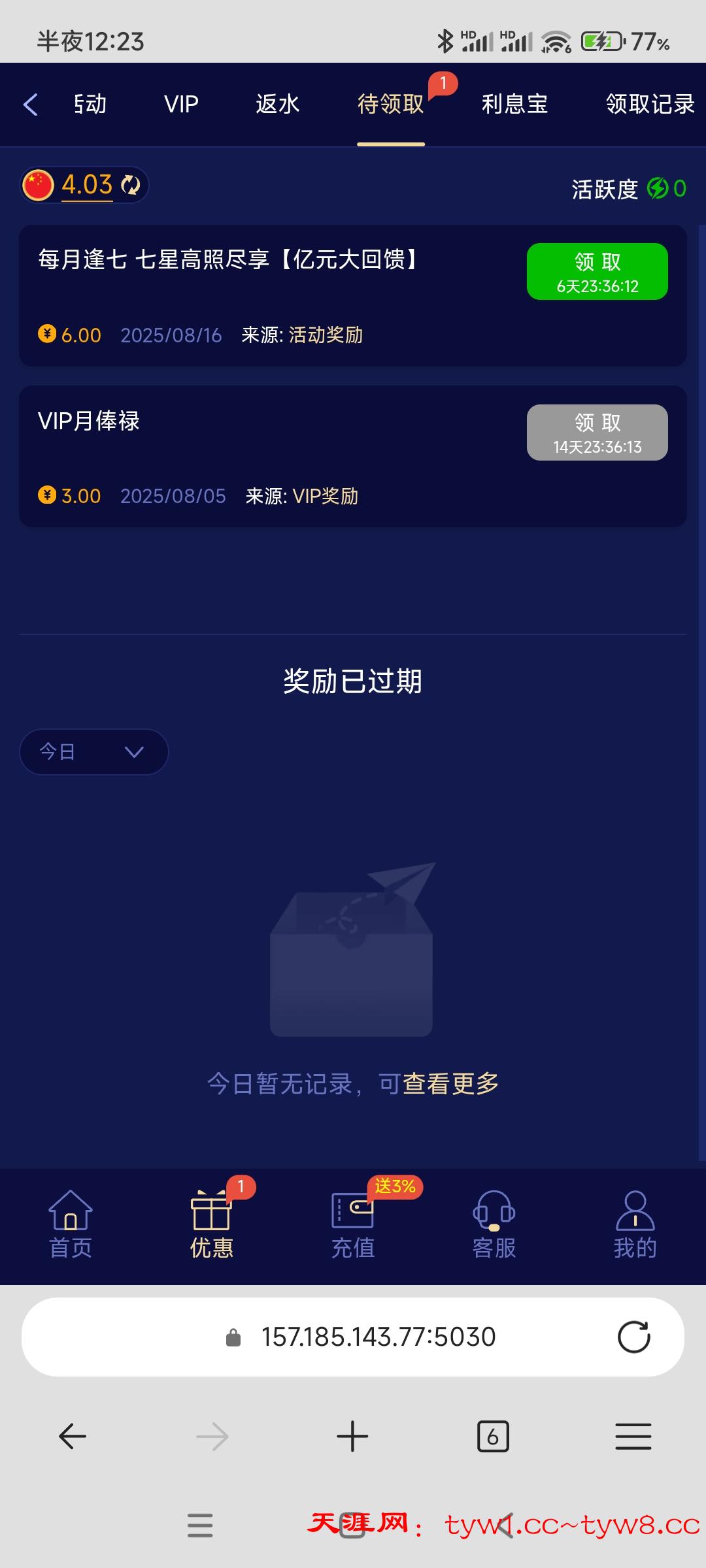Image resolution: width=706 pixels, height=1568 pixels.
Task: Tap the 查看更多 link
Action: tap(450, 1084)
